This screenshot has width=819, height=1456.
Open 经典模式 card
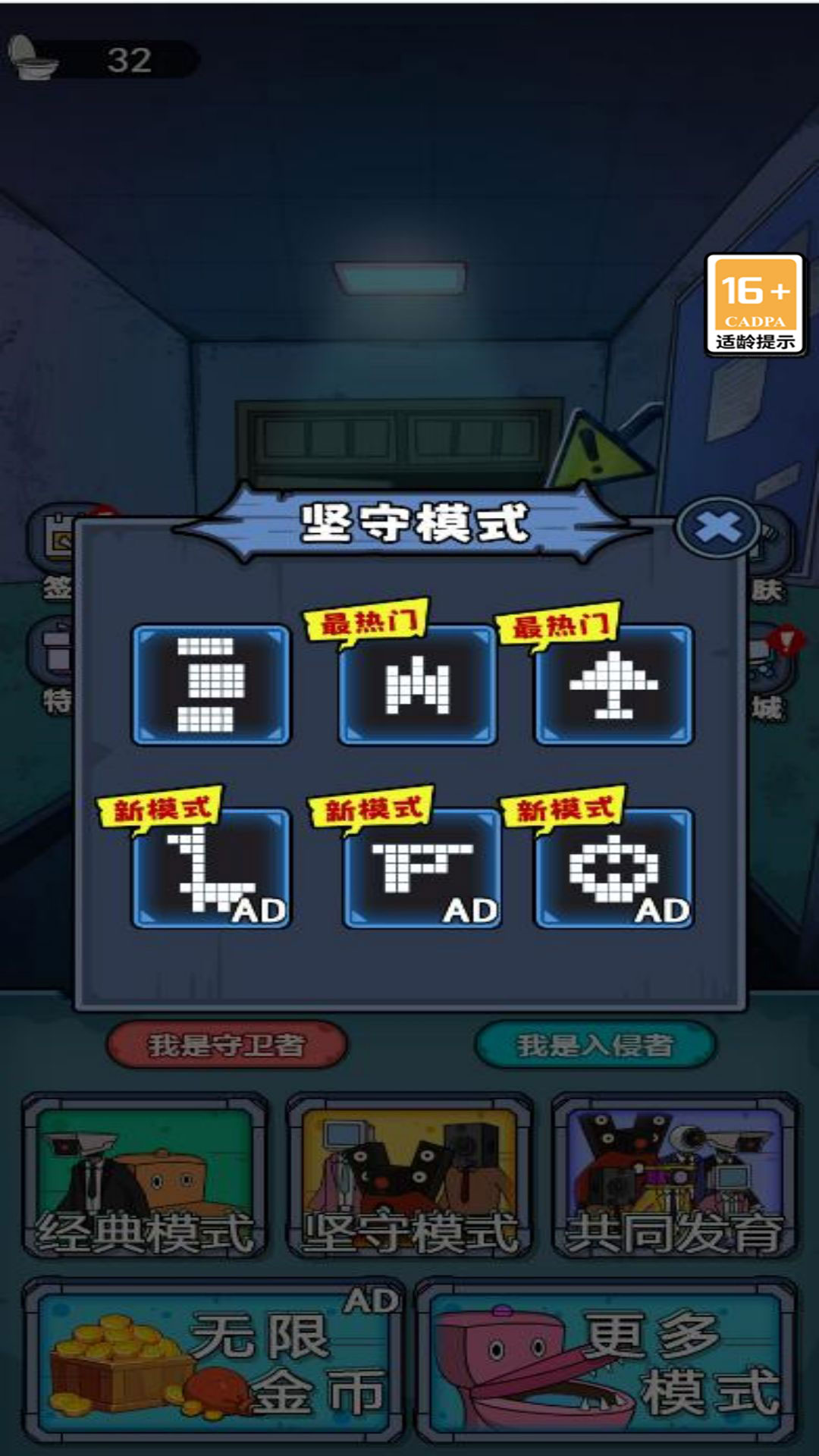click(145, 1176)
